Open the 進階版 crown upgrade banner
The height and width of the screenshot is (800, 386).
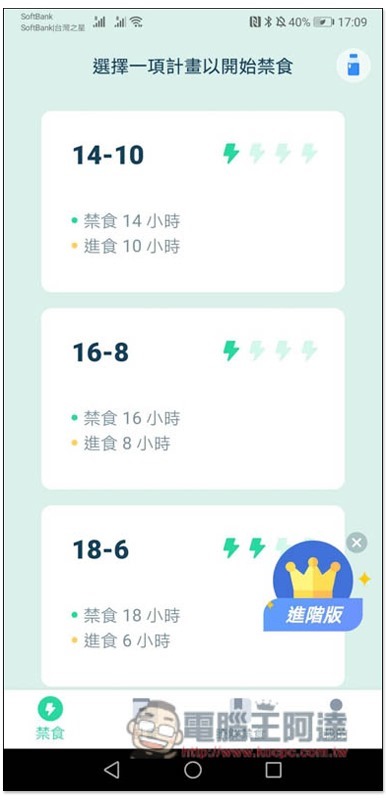pos(313,587)
